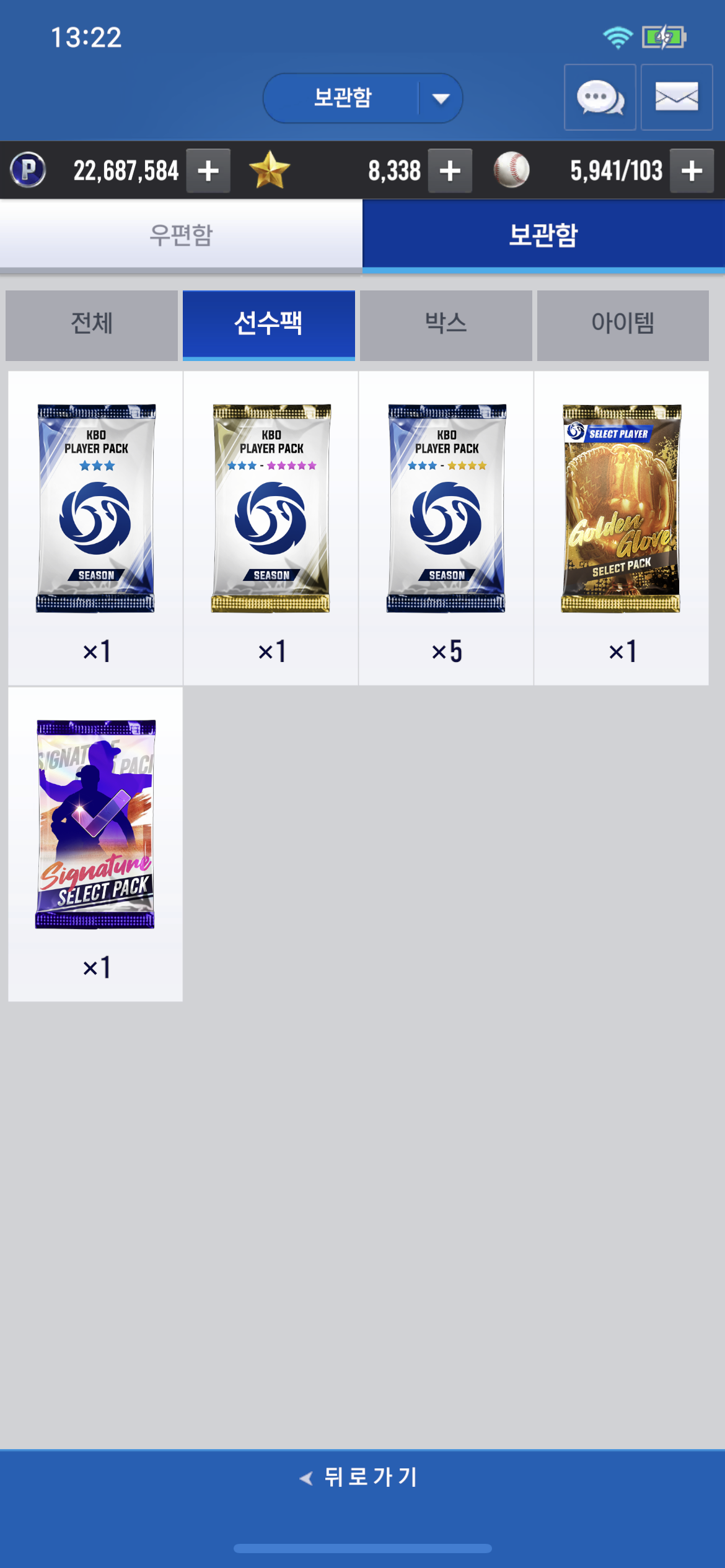Add more baseballs with the plus button
725x1568 pixels.
692,170
